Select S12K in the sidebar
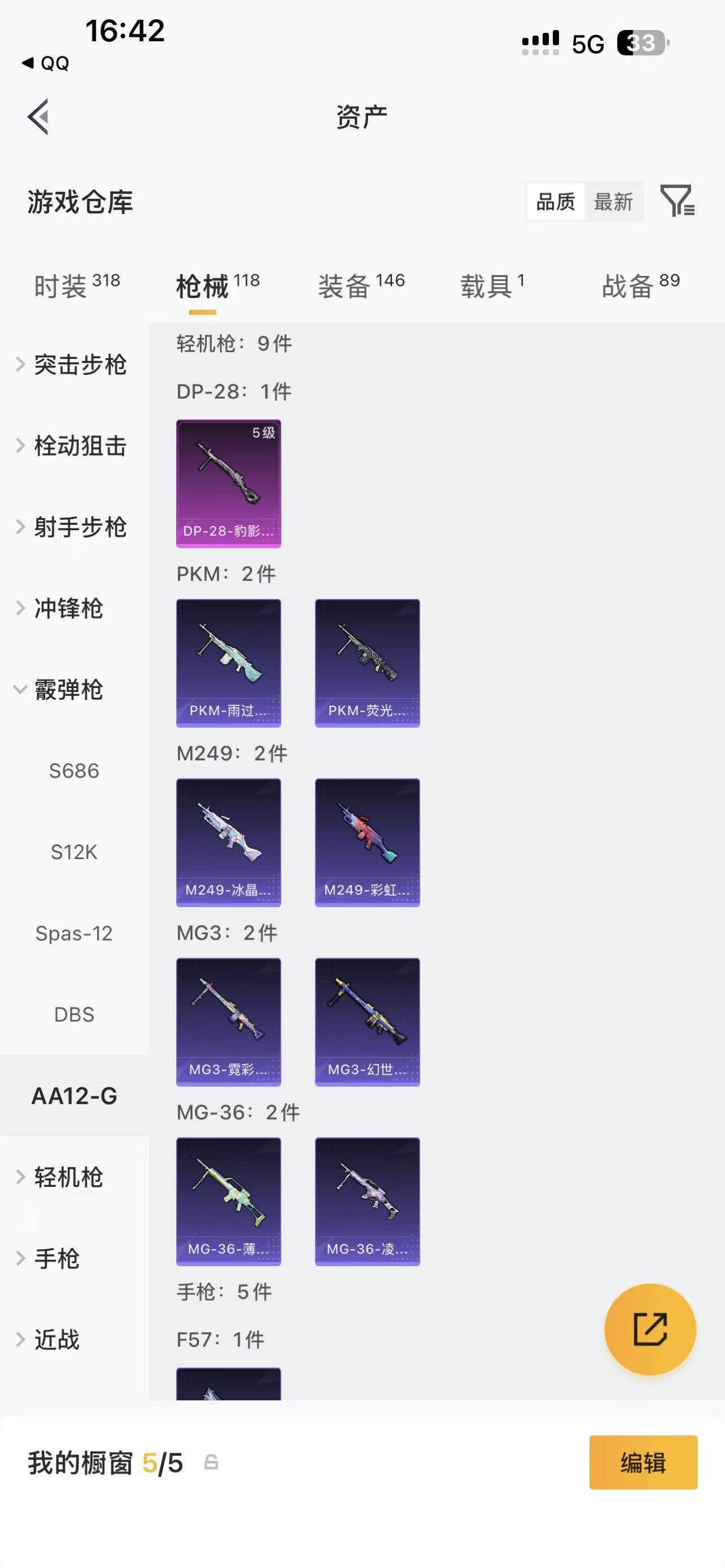This screenshot has width=725, height=1568. tap(74, 852)
